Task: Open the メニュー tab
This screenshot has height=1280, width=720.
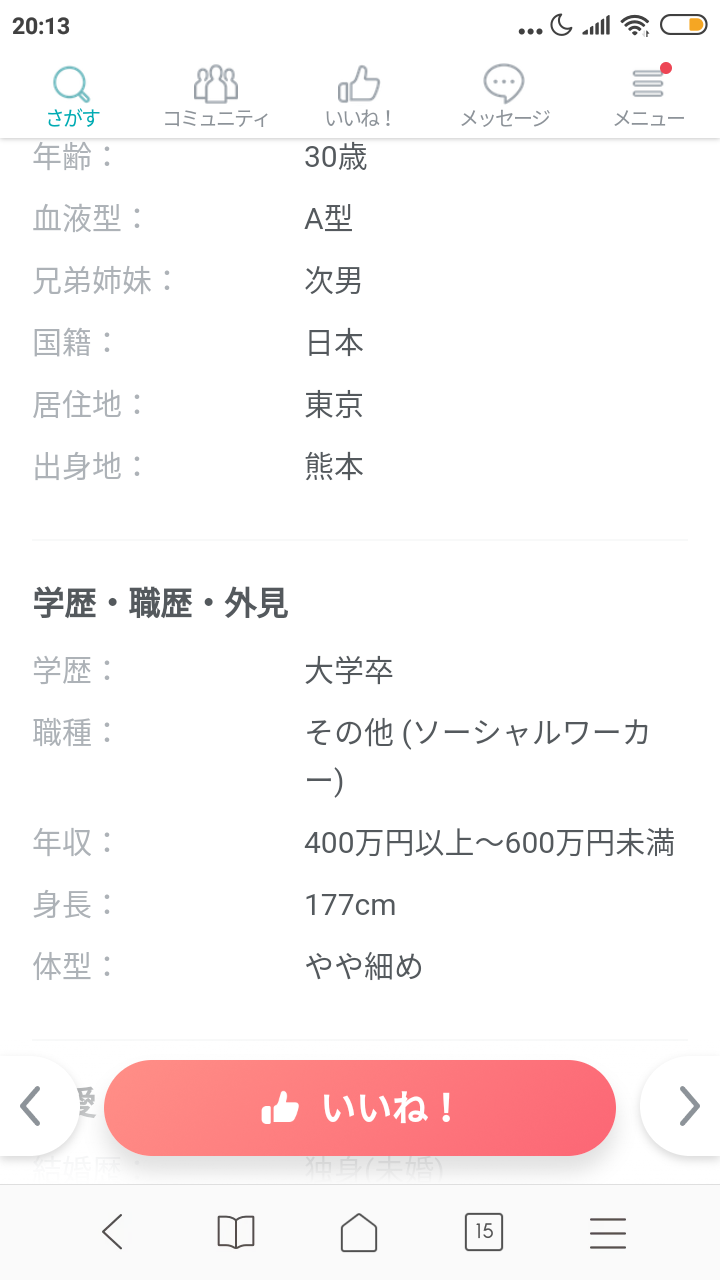Action: pyautogui.click(x=648, y=97)
